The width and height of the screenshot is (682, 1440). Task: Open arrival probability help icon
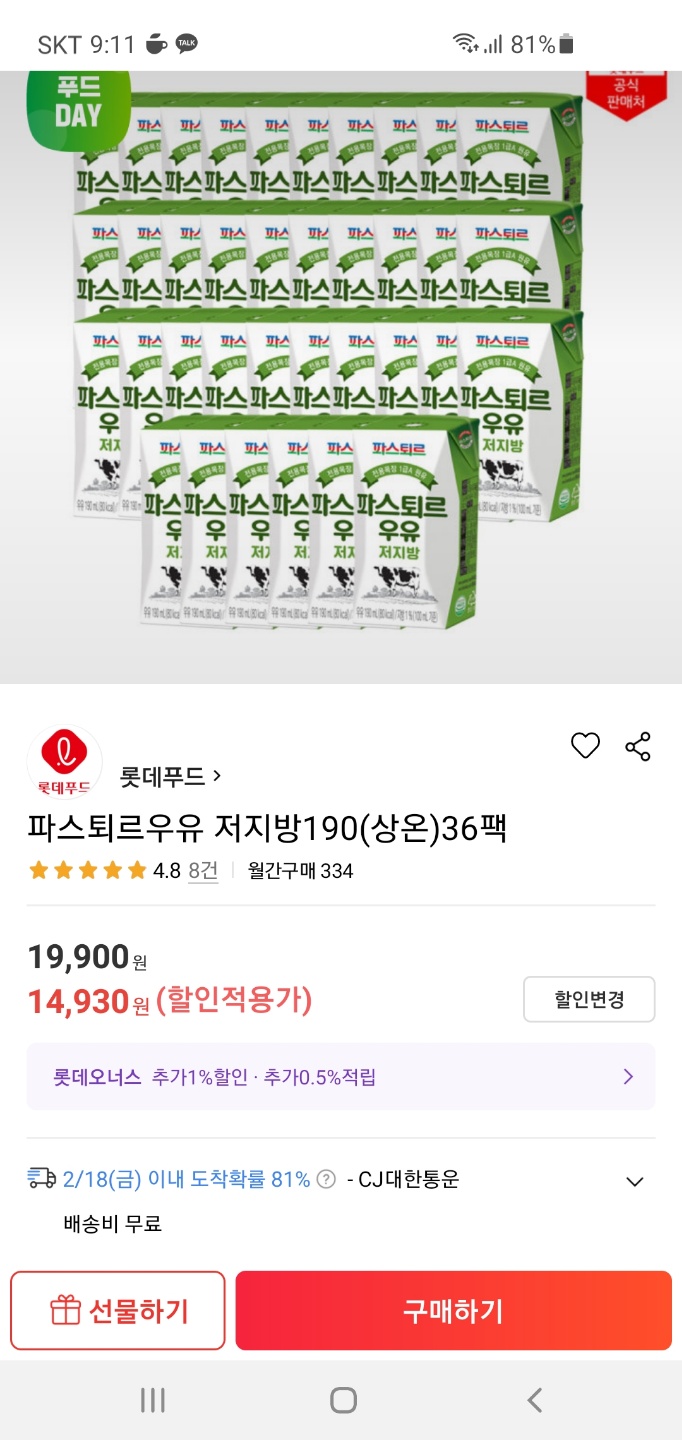click(326, 1180)
